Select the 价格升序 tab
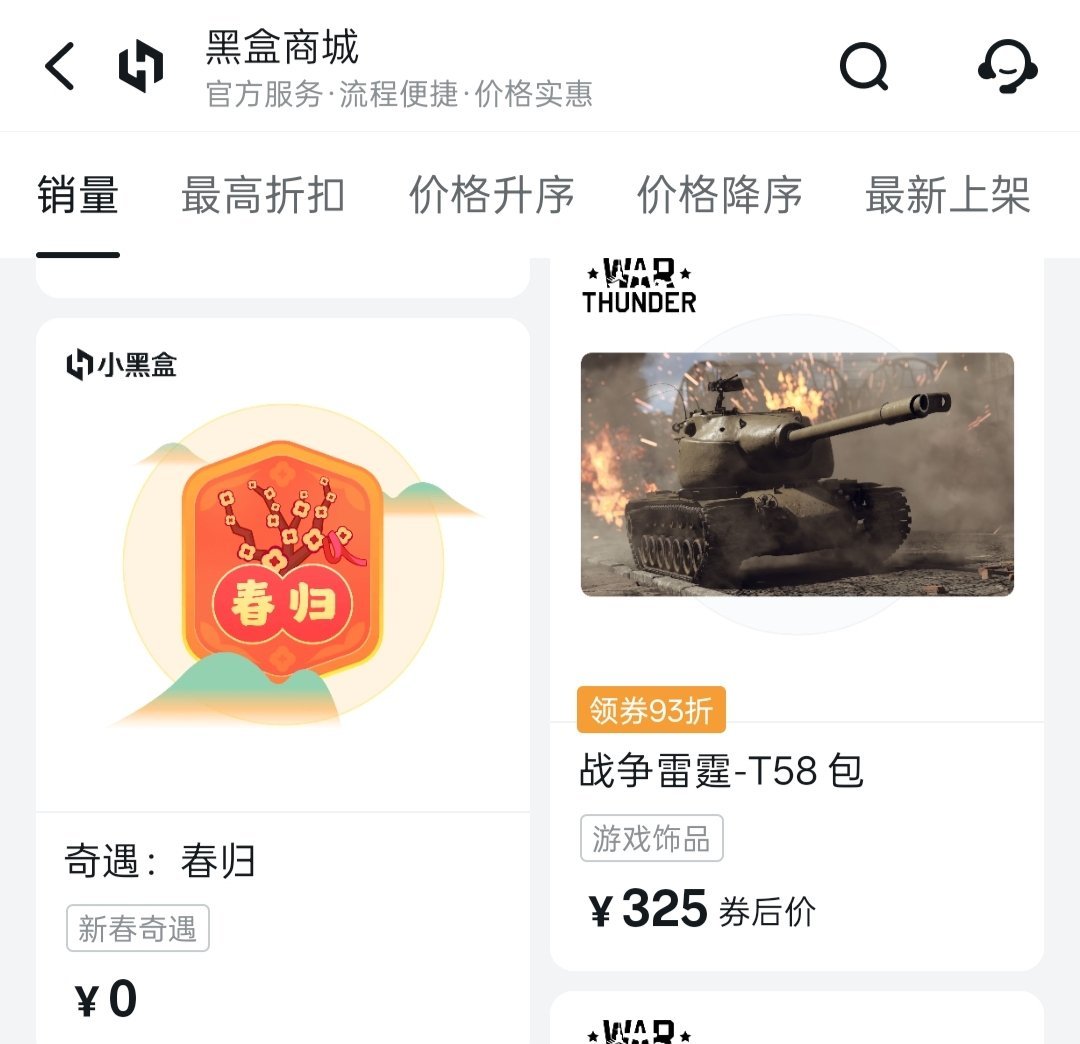 pyautogui.click(x=491, y=195)
